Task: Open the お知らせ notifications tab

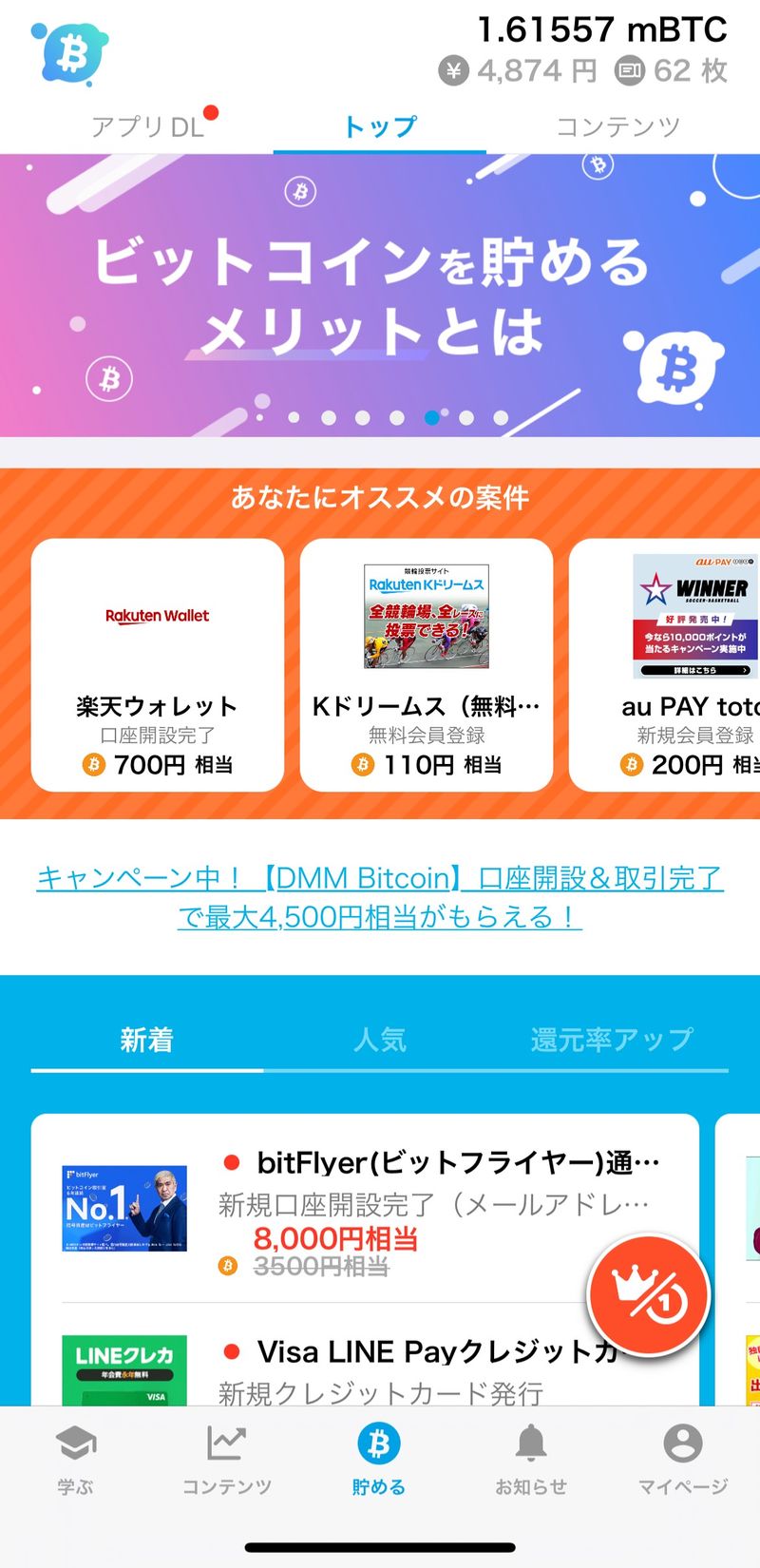Action: click(530, 1459)
